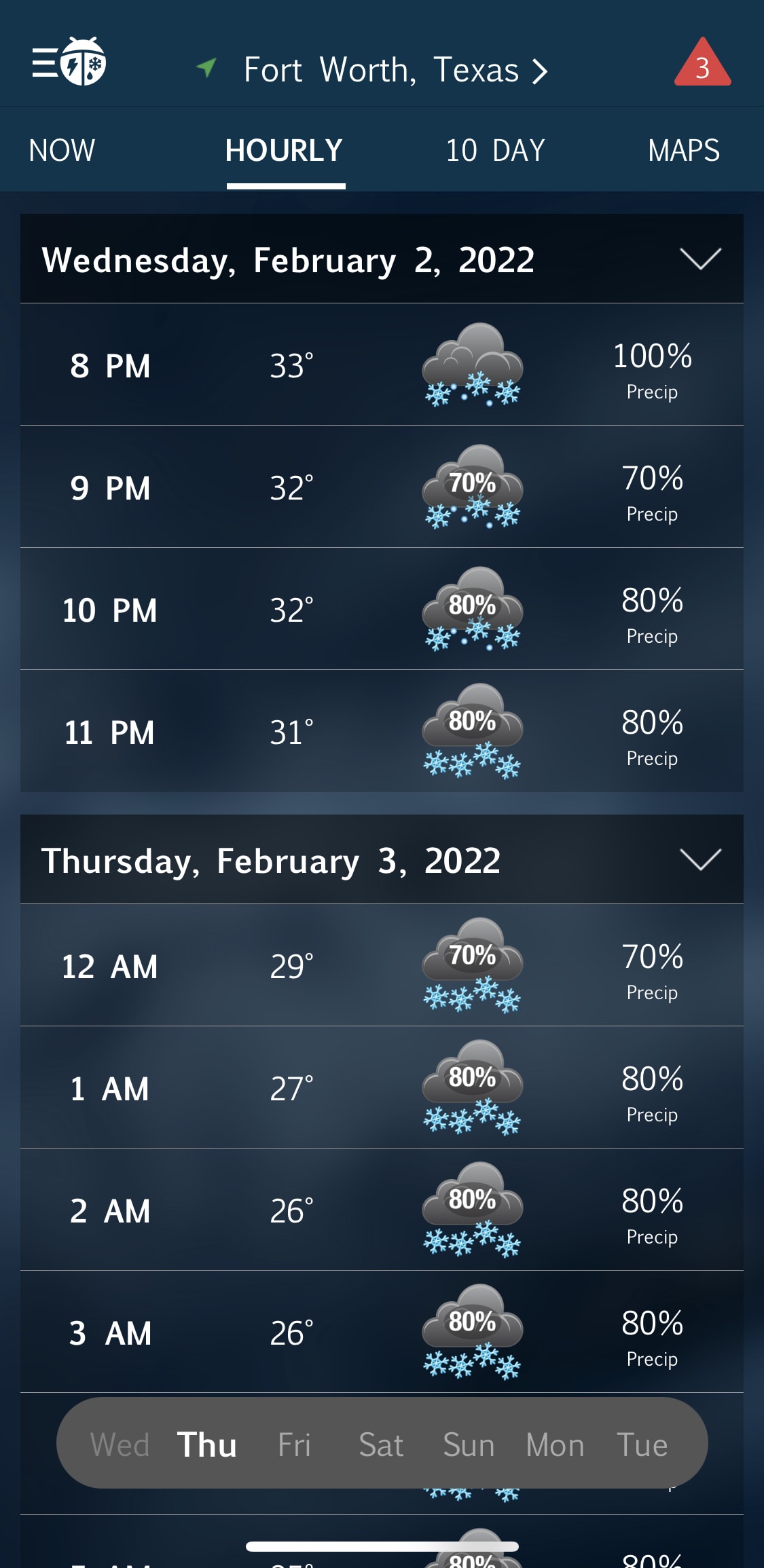764x1568 pixels.
Task: Switch to the 10 DAY tab
Action: (495, 150)
